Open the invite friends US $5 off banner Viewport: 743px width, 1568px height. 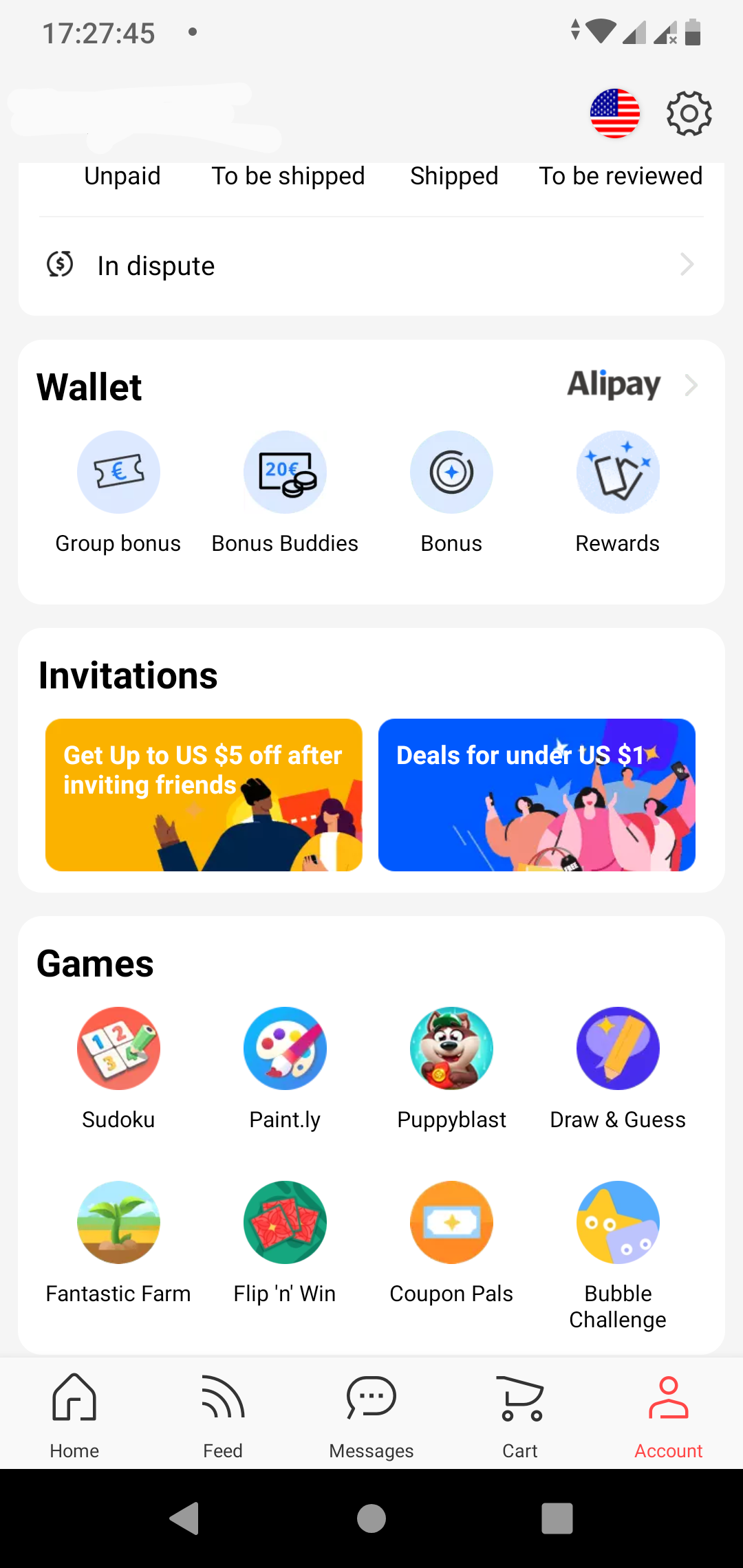[204, 795]
